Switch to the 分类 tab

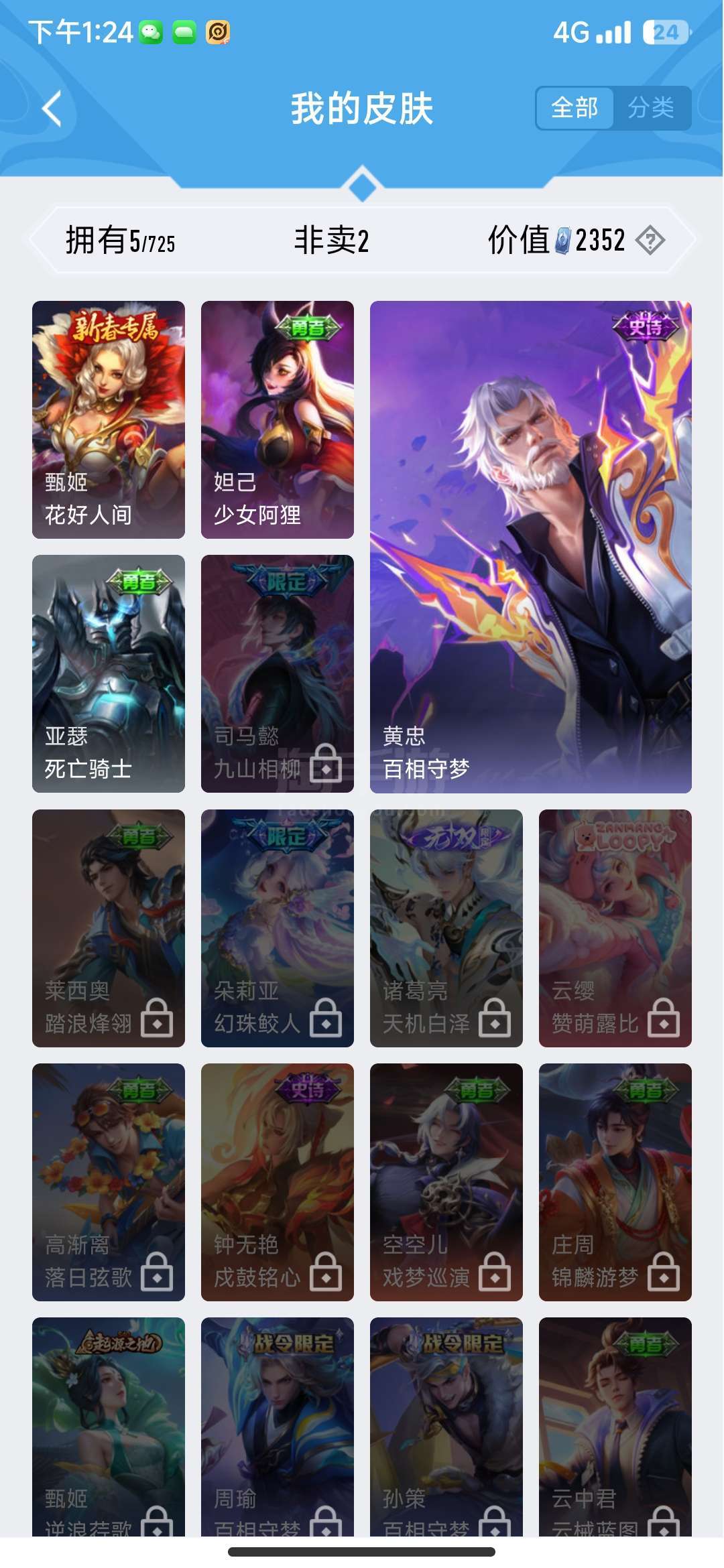(x=651, y=108)
